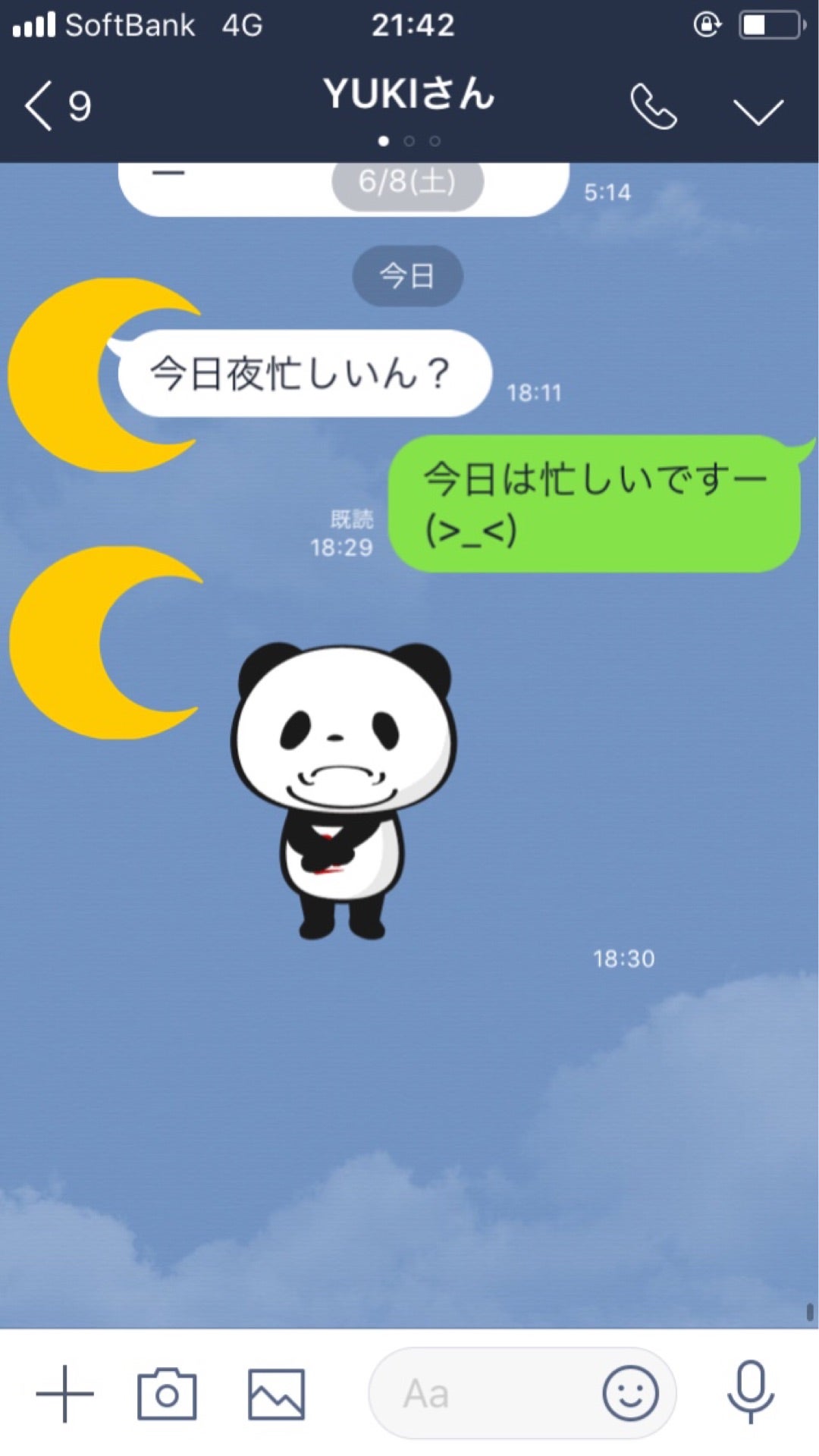The width and height of the screenshot is (819, 1456).
Task: Open the camera to take a photo
Action: coord(165,1392)
